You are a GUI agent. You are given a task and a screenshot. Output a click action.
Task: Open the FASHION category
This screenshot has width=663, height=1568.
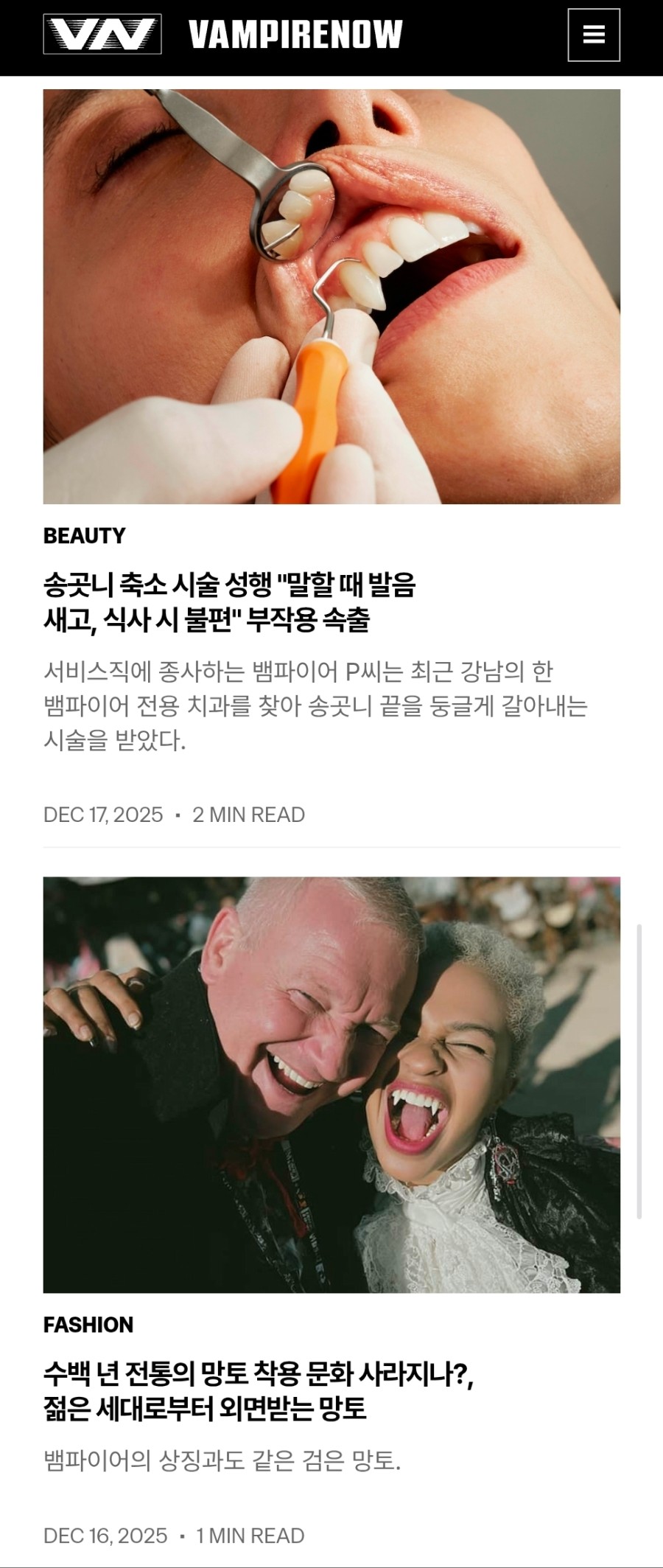coord(88,1325)
